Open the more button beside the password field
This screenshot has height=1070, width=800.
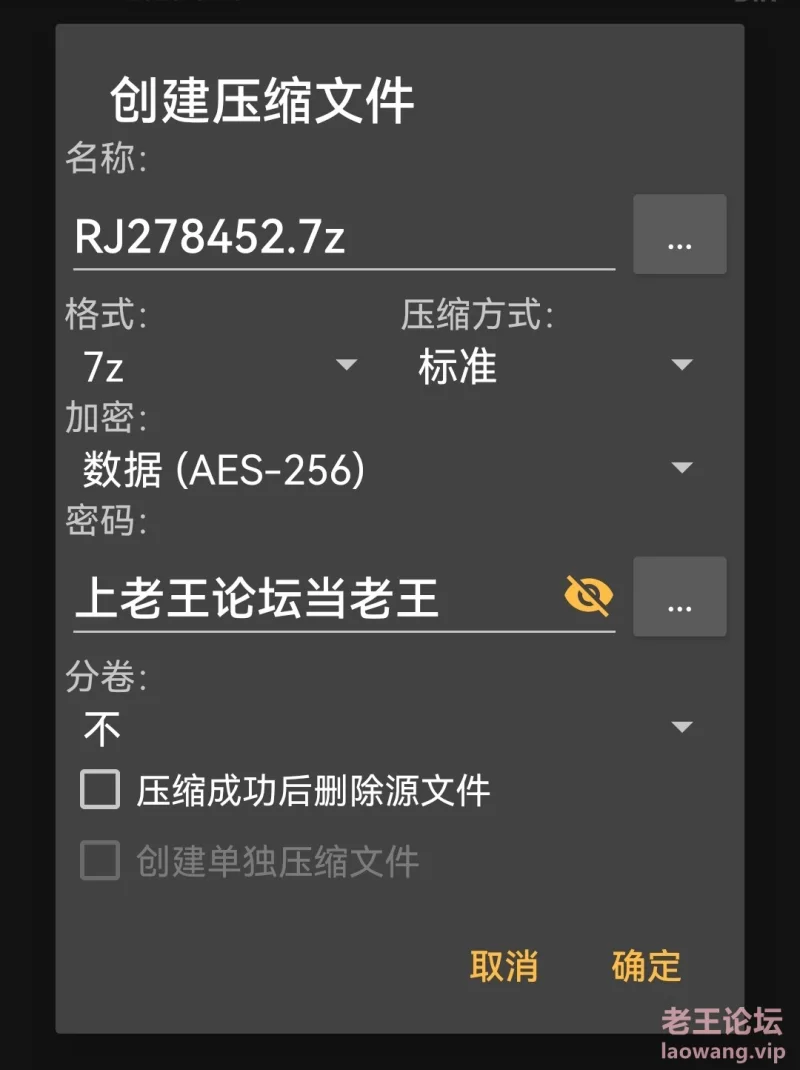(x=679, y=598)
